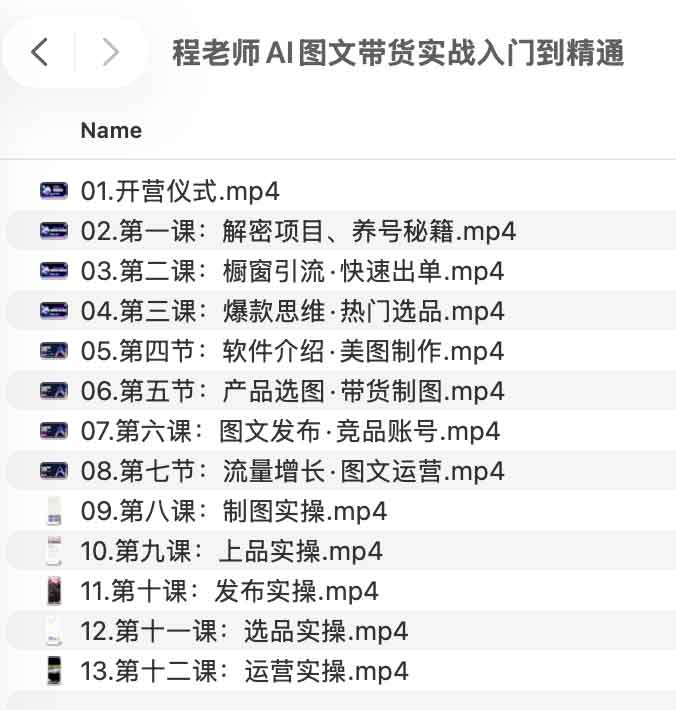
Task: Open 13.第十二课：运营实操.mp4
Action: click(x=244, y=671)
